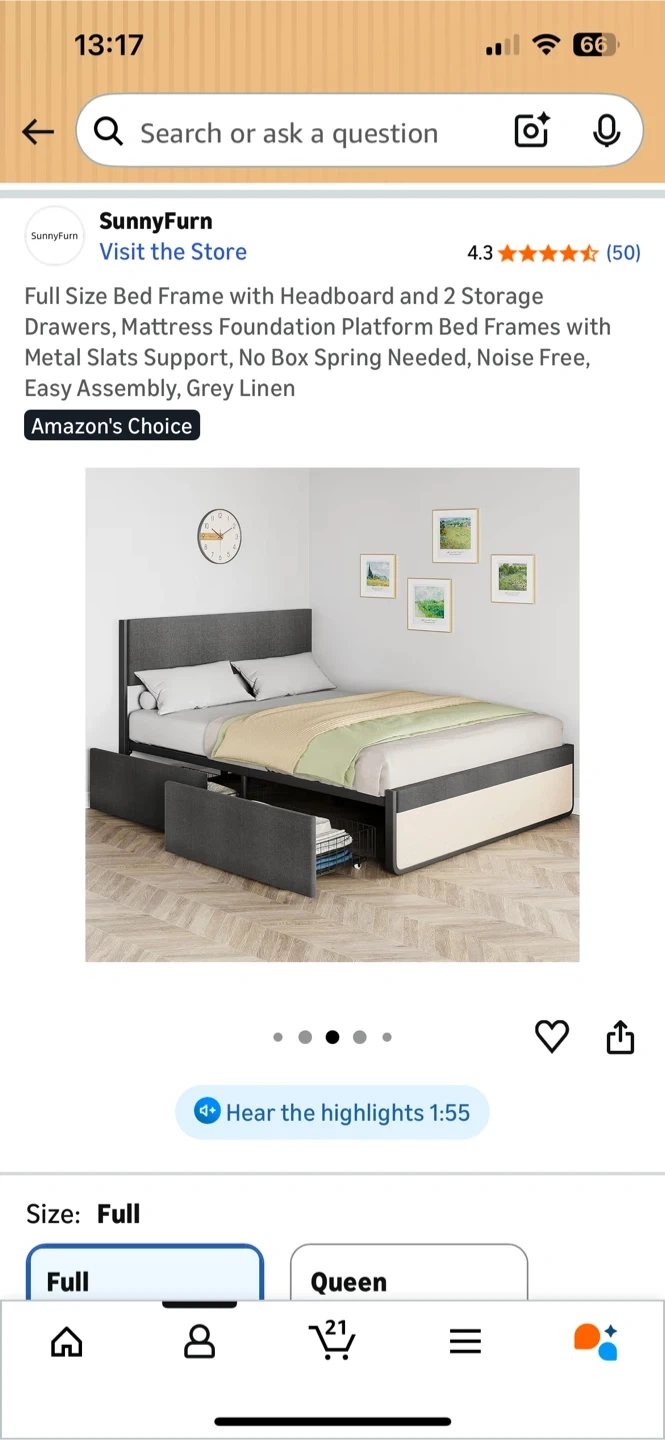
Task: Open the bed frame product image
Action: click(x=332, y=714)
